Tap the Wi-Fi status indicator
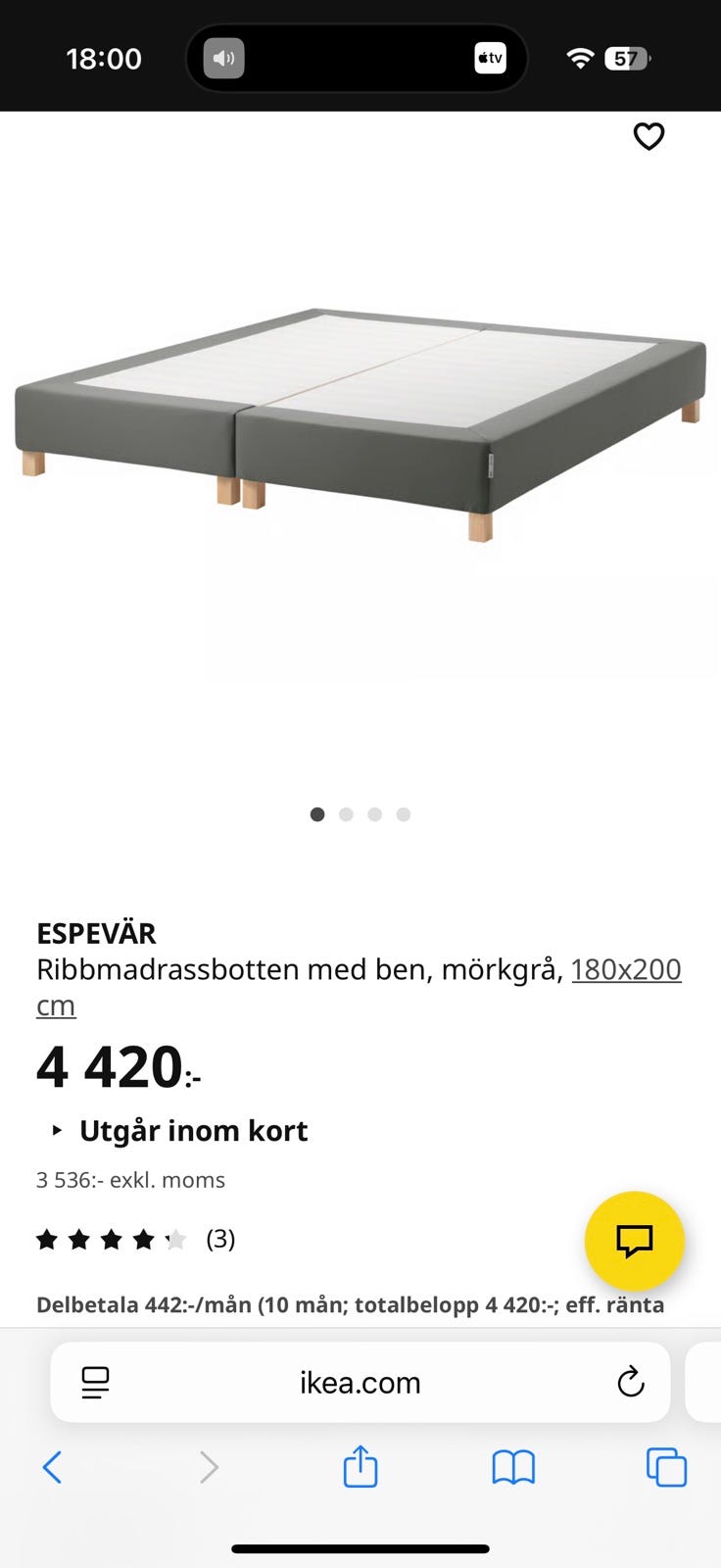Viewport: 721px width, 1568px height. (x=580, y=57)
